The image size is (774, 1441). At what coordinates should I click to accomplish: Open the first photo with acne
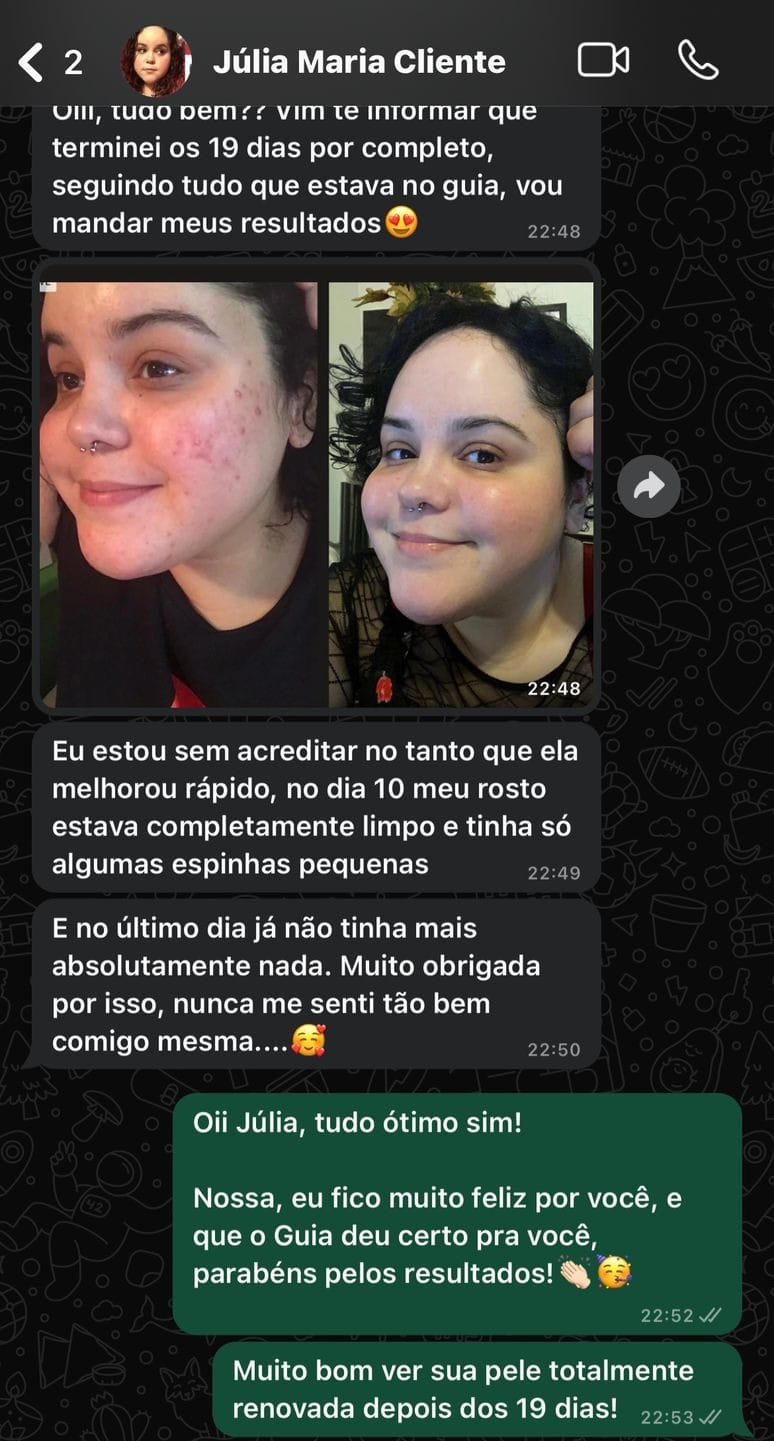(179, 494)
